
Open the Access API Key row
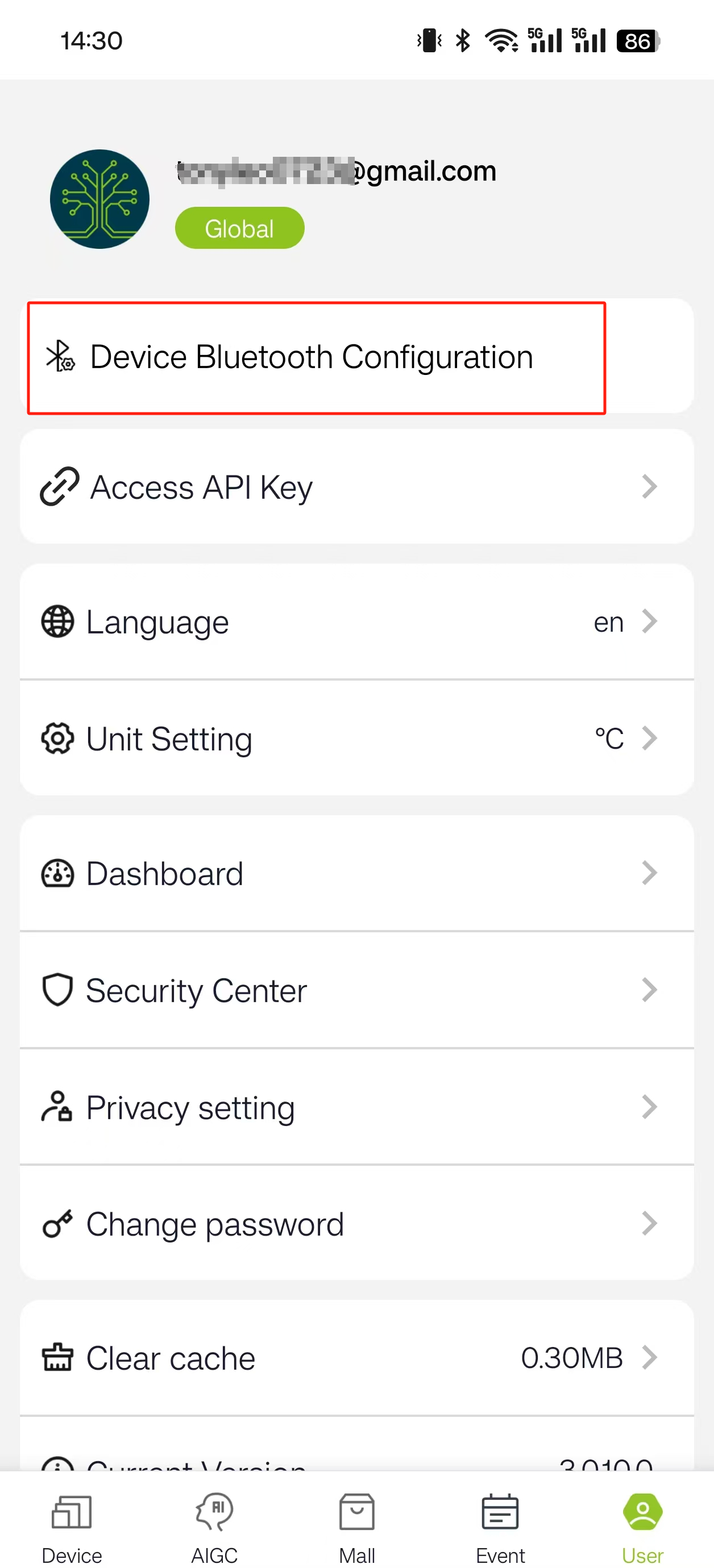click(x=356, y=487)
